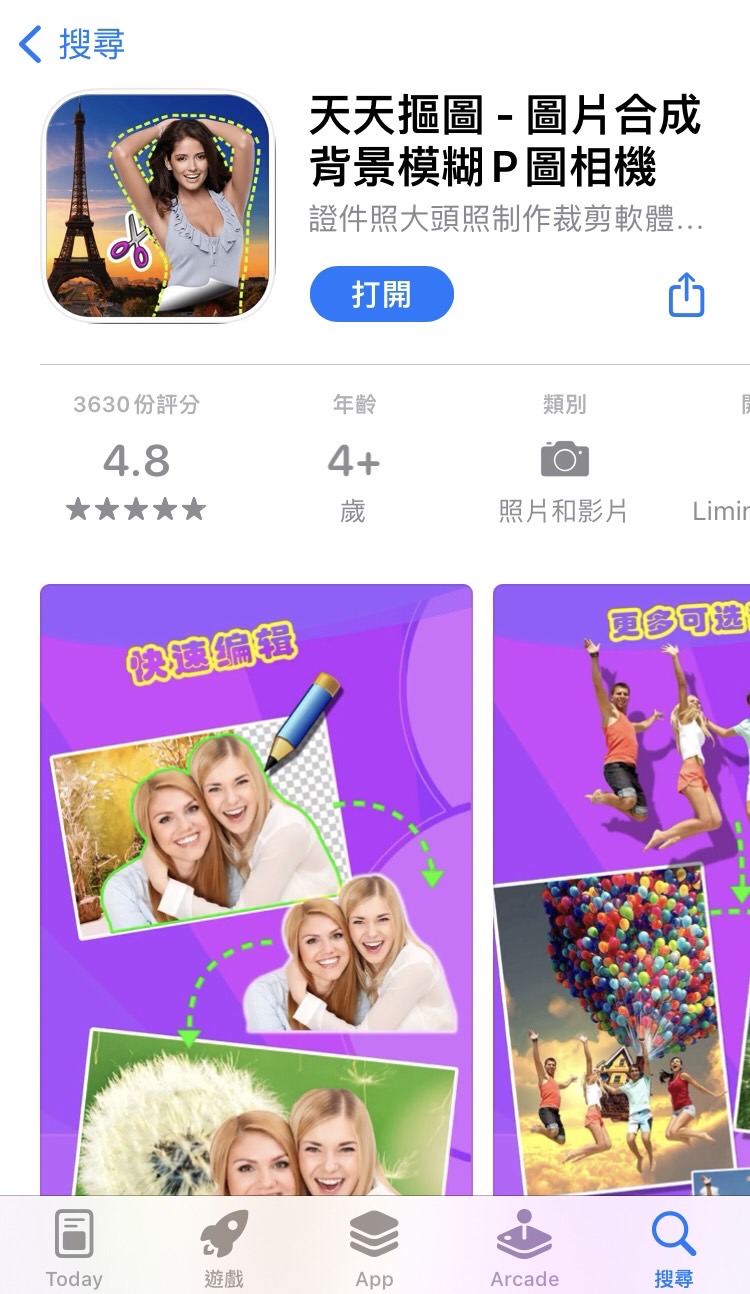750x1294 pixels.
Task: Share this app page
Action: click(686, 295)
